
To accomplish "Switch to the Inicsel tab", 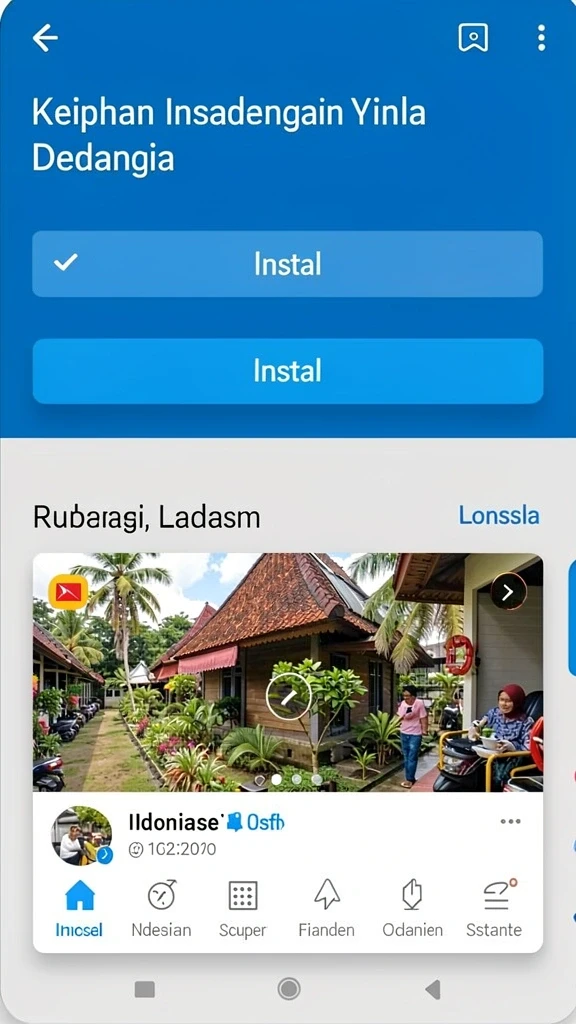I will pos(79,908).
